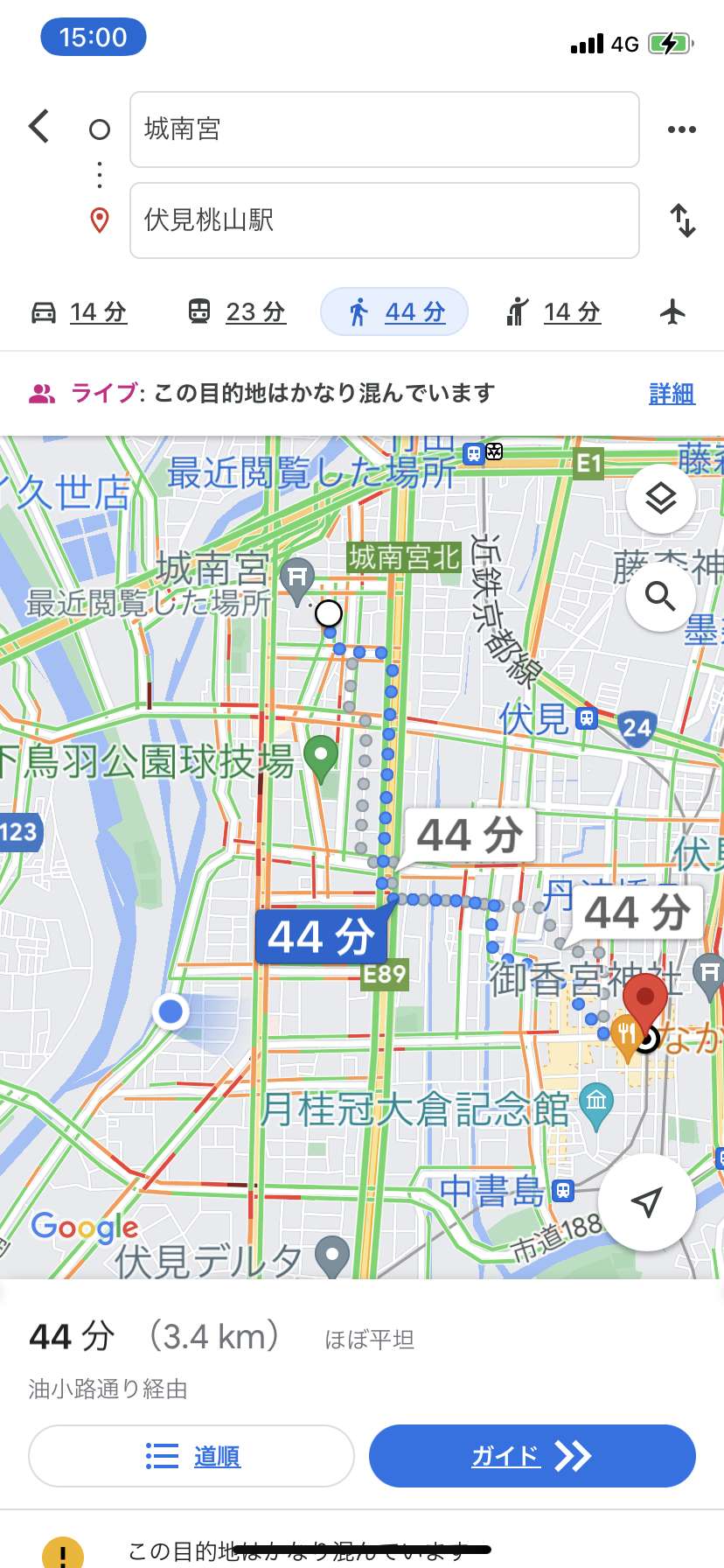Edit the destination 伏見桃山駅 field
The image size is (724, 1568).
(385, 220)
